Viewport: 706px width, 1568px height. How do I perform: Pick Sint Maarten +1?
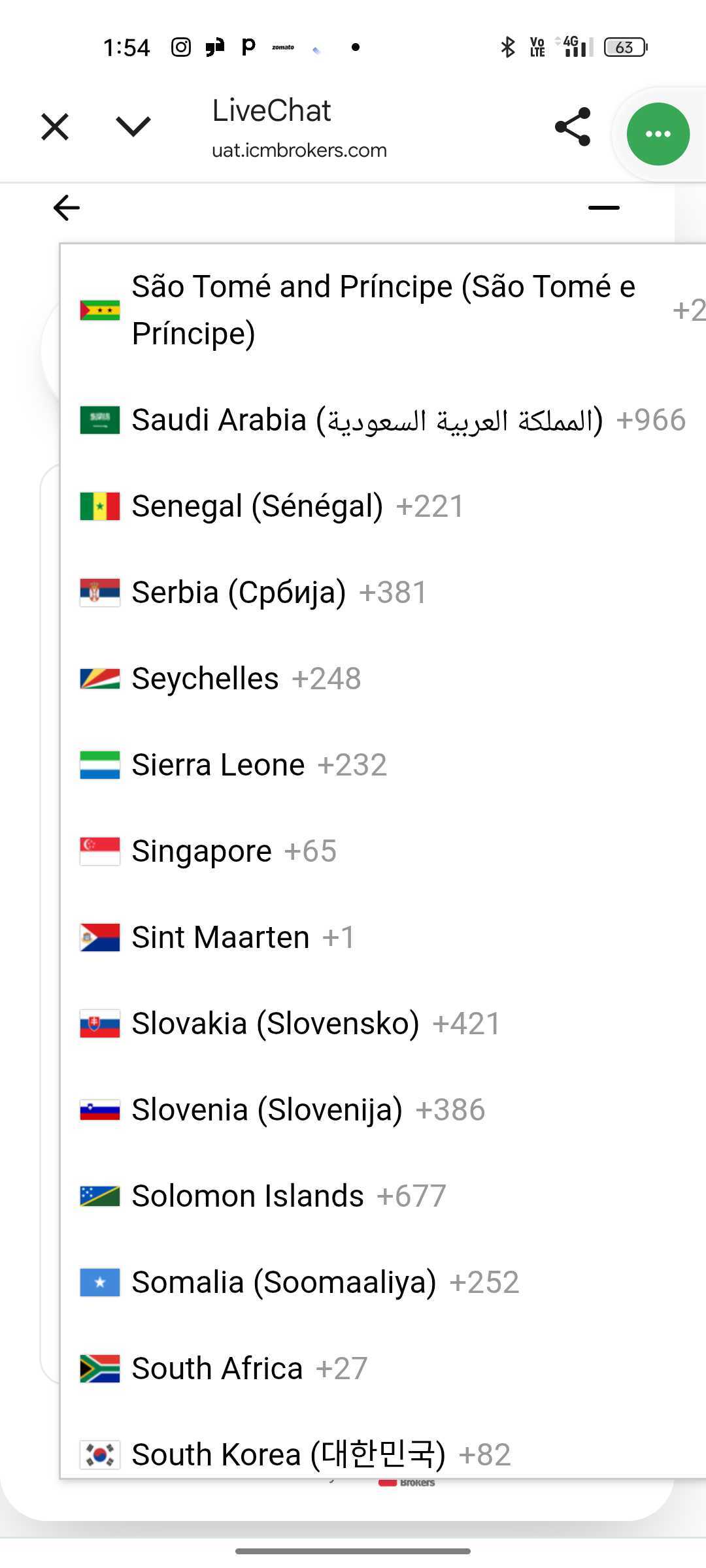click(x=243, y=938)
